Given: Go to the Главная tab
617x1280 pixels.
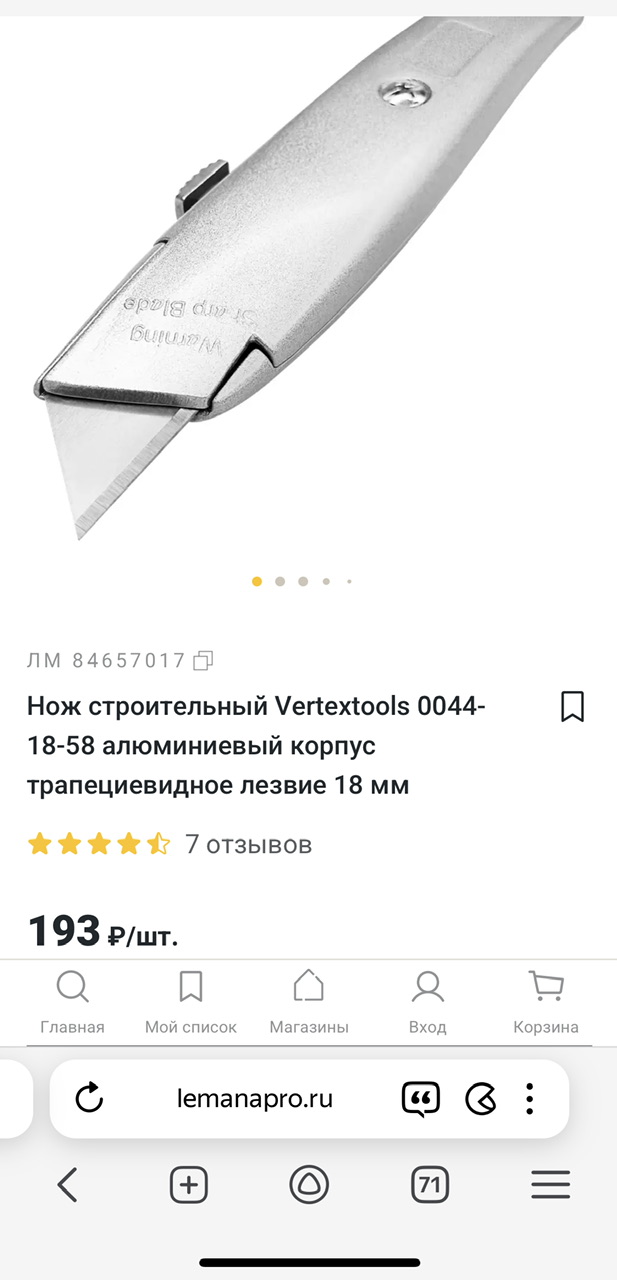Looking at the screenshot, I should pyautogui.click(x=72, y=1002).
